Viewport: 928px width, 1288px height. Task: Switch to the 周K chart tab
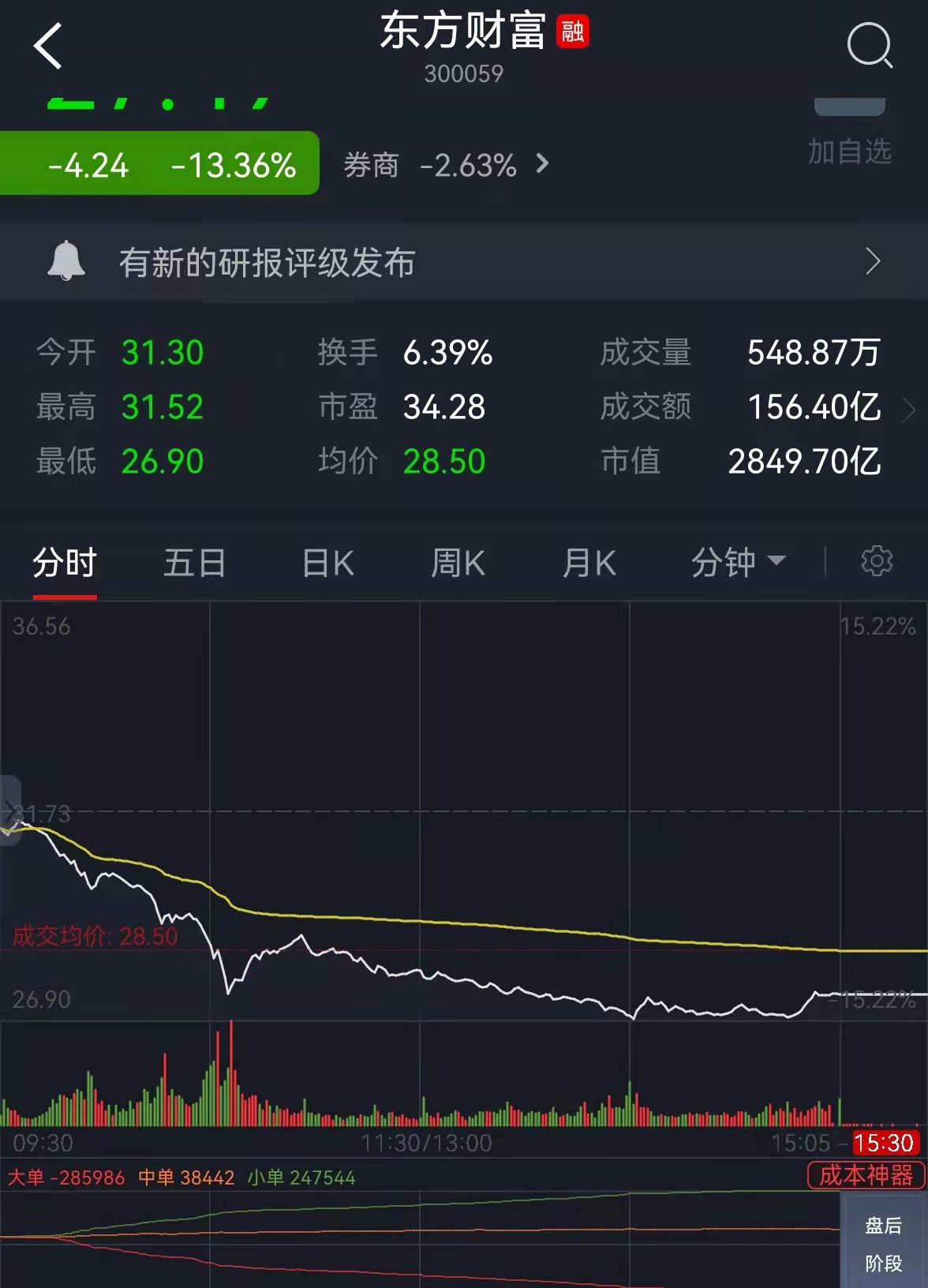pyautogui.click(x=458, y=563)
